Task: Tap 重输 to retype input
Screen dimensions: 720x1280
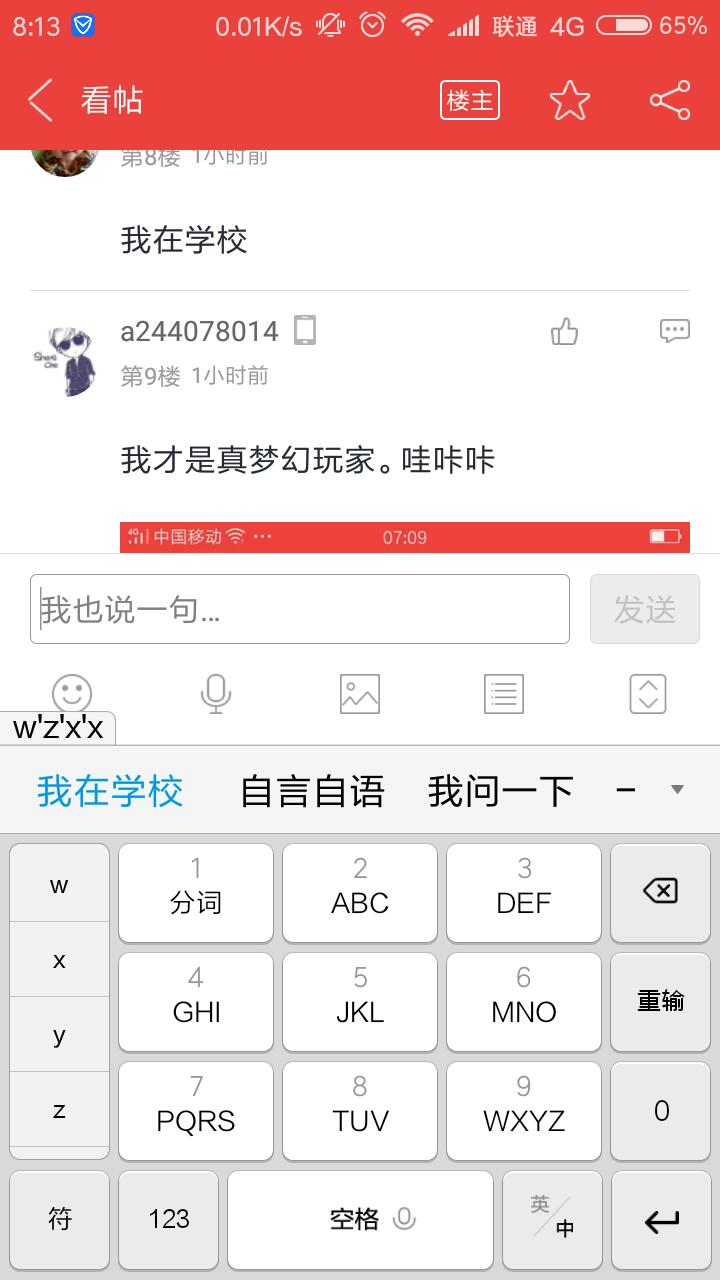Action: pyautogui.click(x=661, y=1001)
